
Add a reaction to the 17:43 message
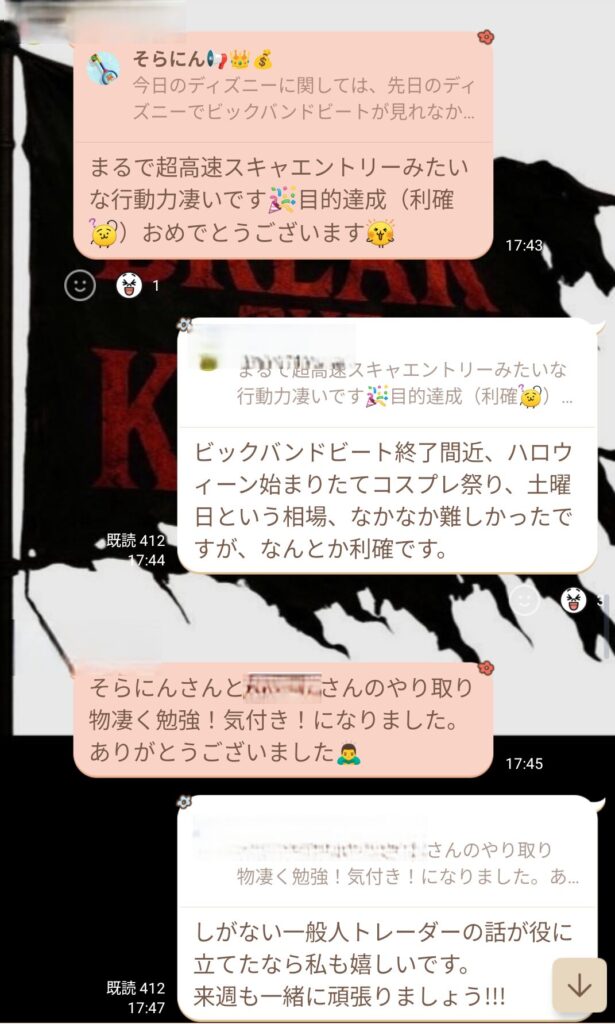click(x=80, y=286)
